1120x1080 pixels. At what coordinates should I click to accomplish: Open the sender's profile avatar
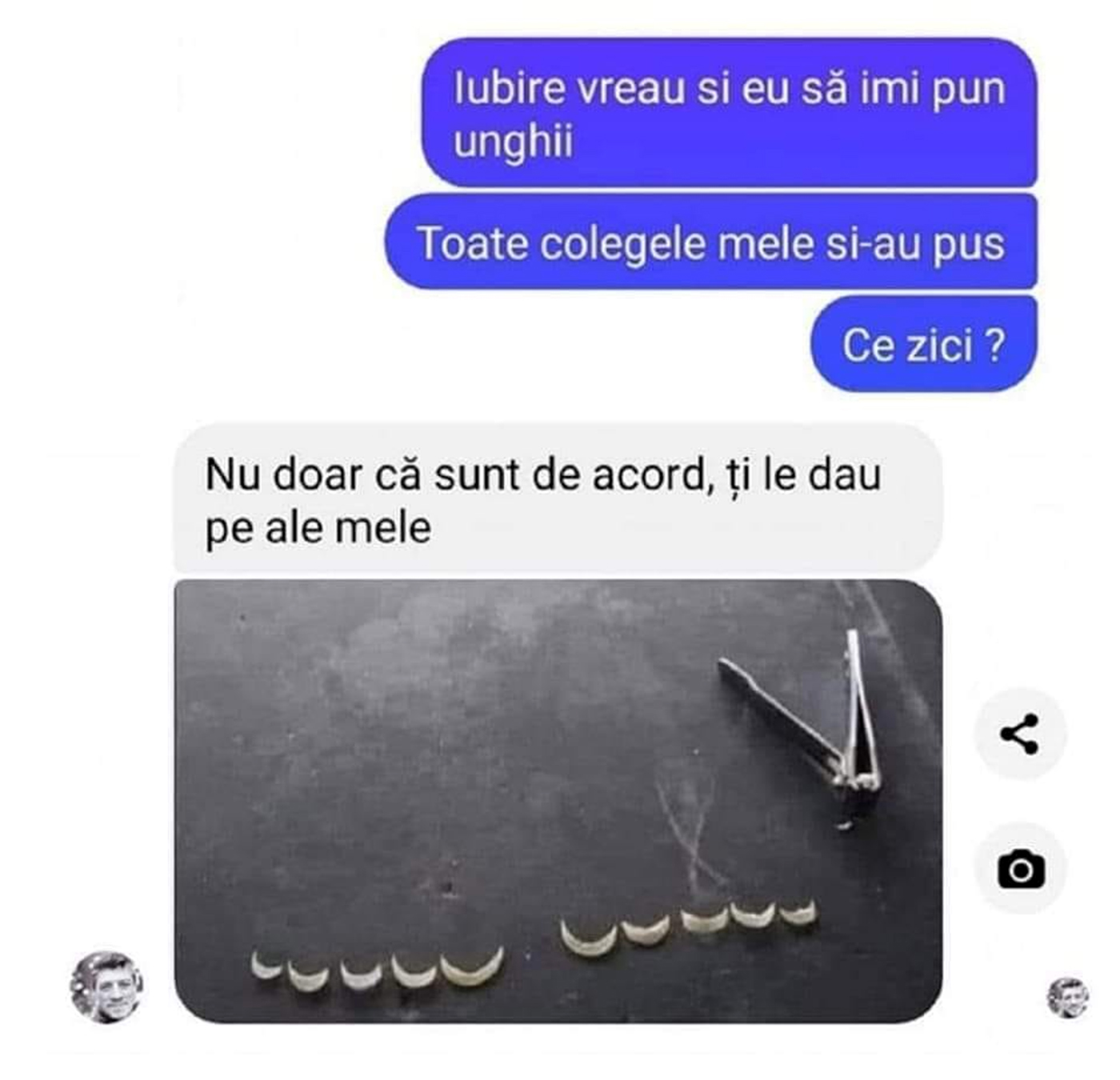pos(106,986)
